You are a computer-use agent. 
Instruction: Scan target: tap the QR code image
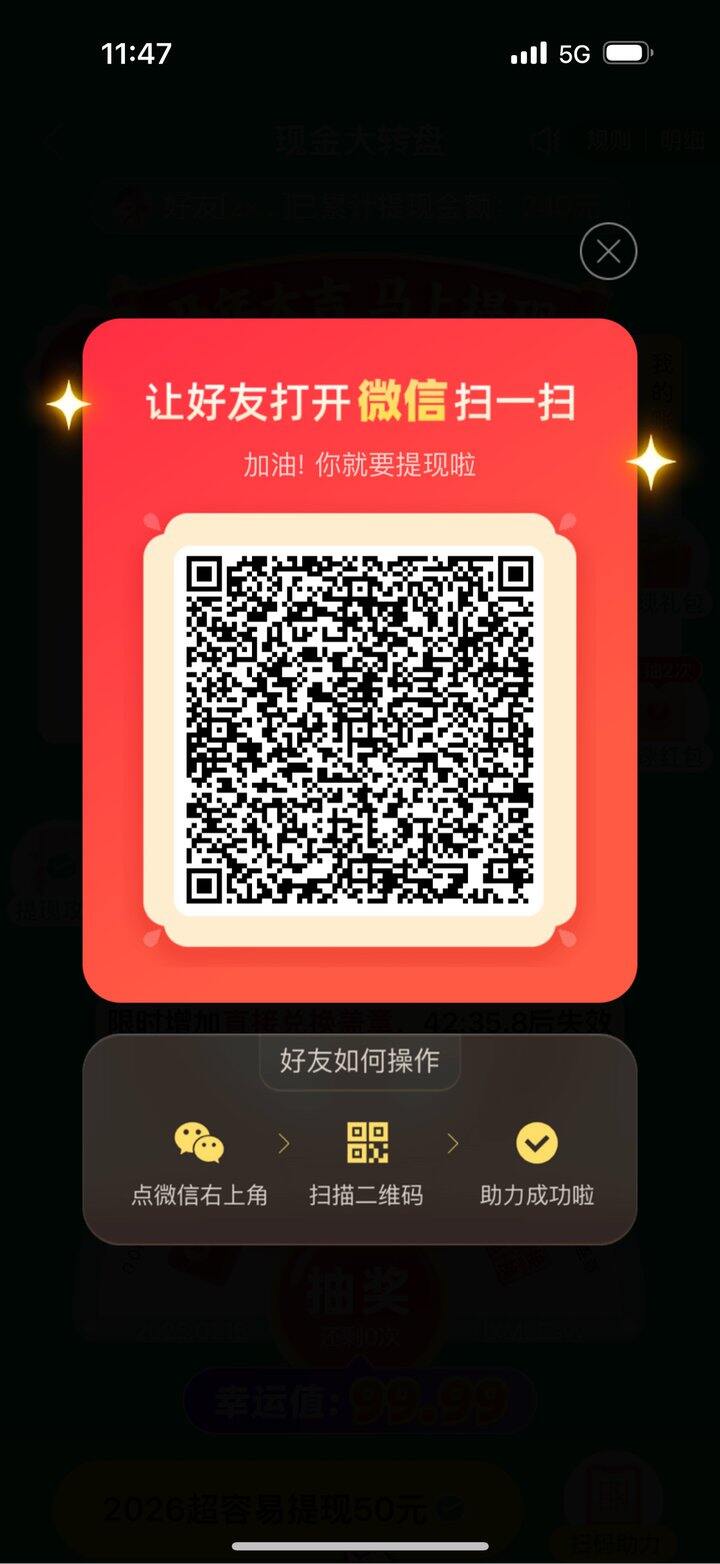coord(360,728)
